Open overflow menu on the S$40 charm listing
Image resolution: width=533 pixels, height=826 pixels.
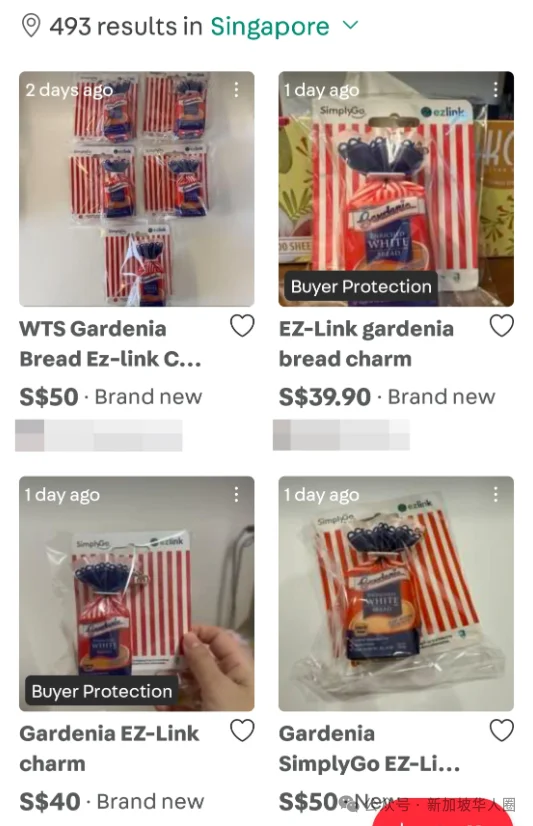(236, 494)
